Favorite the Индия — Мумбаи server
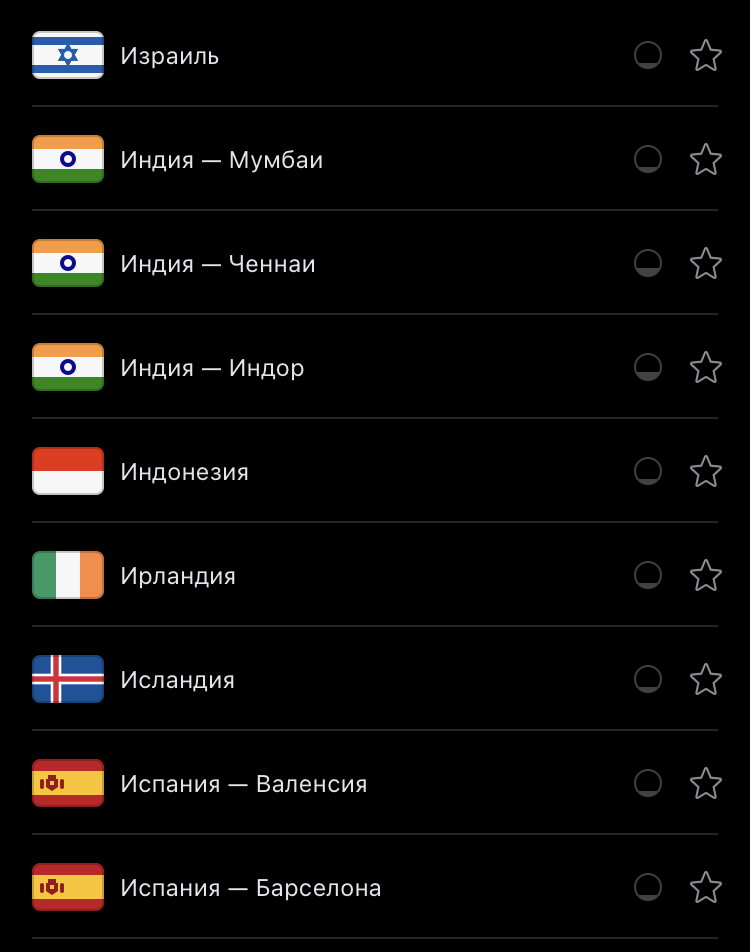 coord(706,160)
